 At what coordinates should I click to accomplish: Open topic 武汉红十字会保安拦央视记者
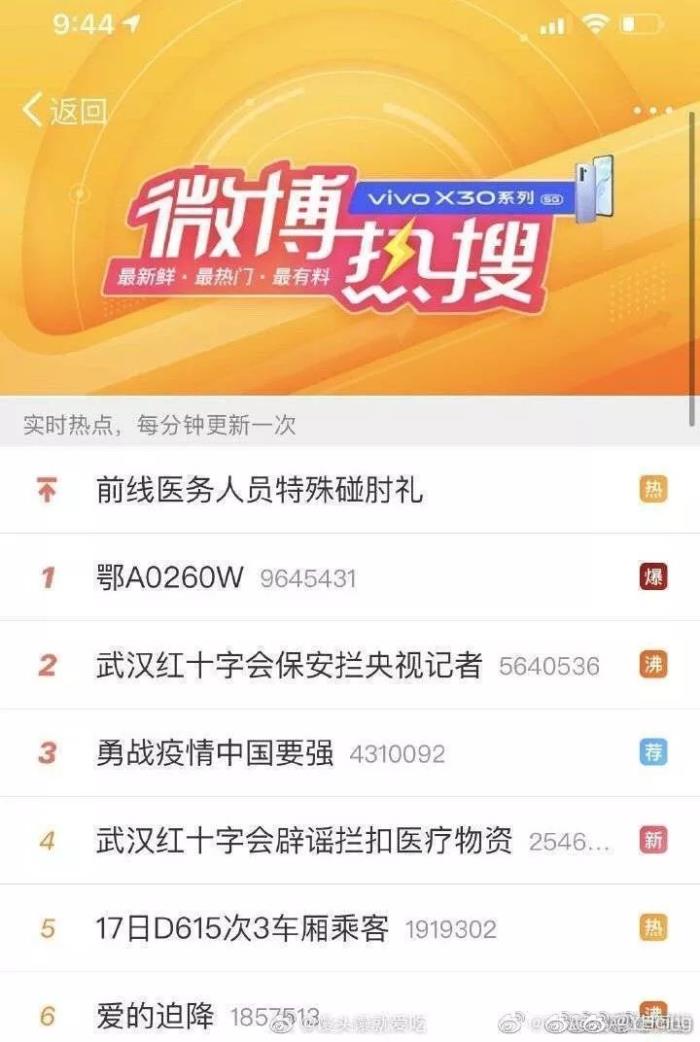(x=290, y=665)
